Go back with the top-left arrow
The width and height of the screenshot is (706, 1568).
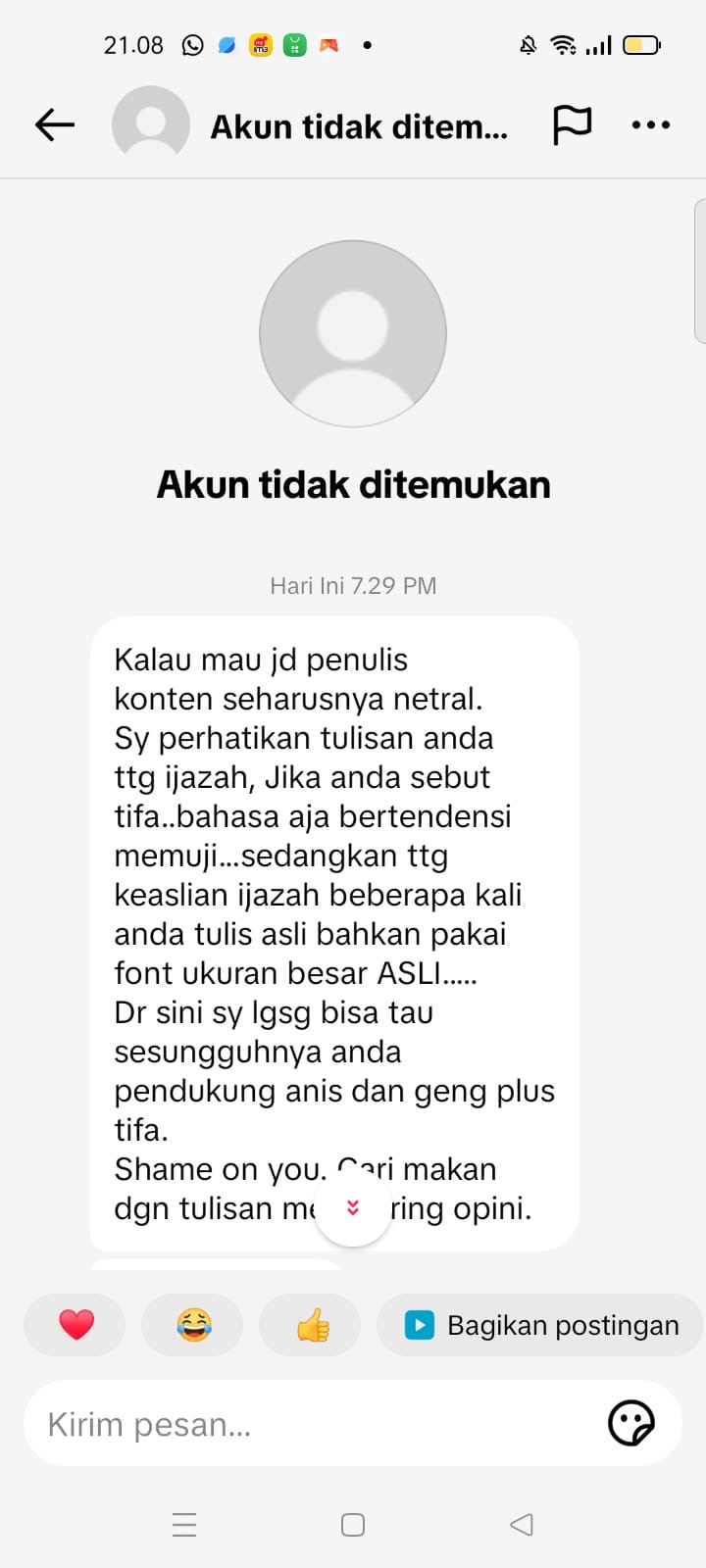pyautogui.click(x=55, y=124)
